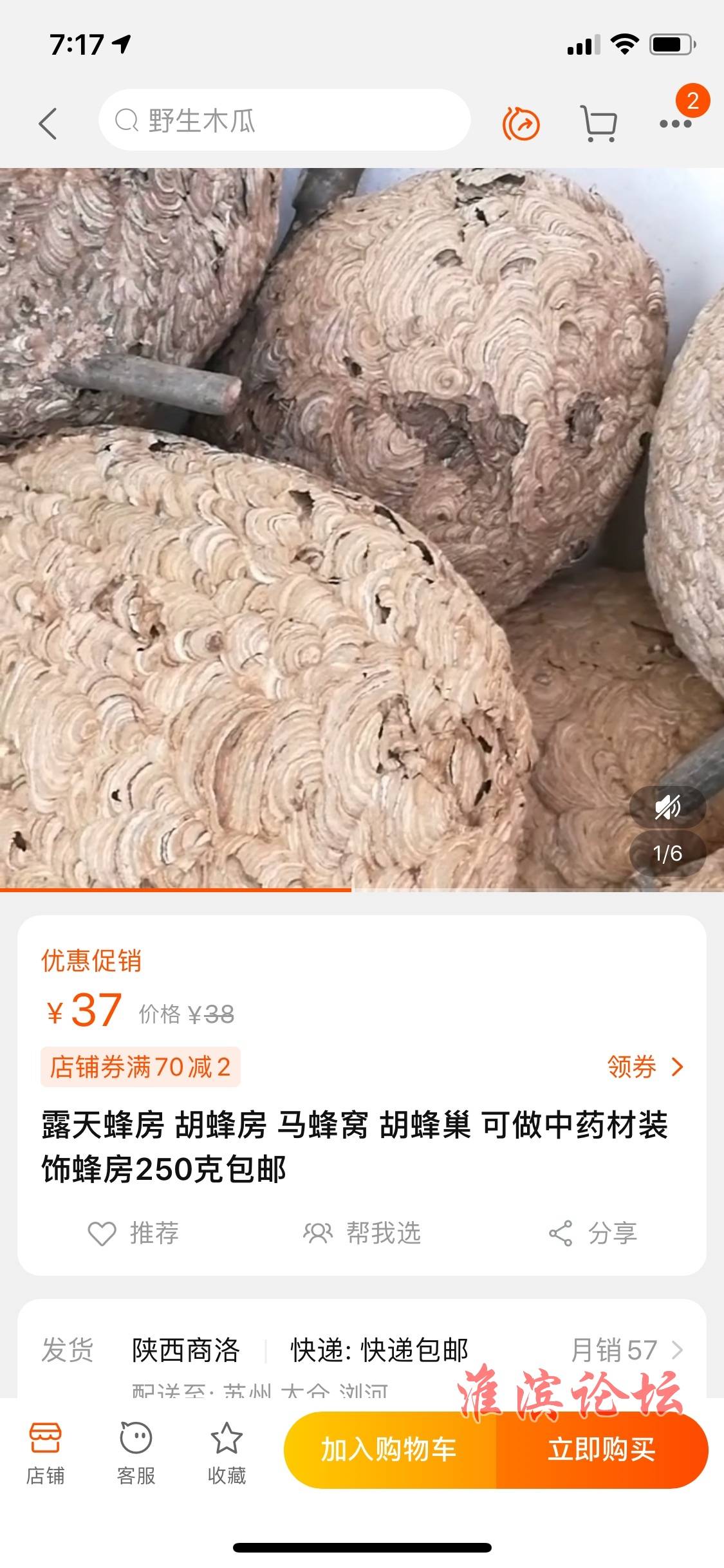Buy now with 立即购买
The height and width of the screenshot is (1568, 724).
(602, 1450)
